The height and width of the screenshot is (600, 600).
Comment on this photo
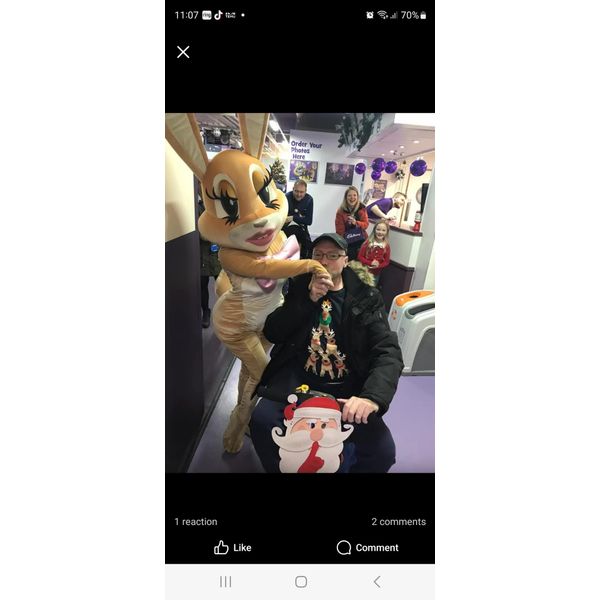tap(367, 547)
